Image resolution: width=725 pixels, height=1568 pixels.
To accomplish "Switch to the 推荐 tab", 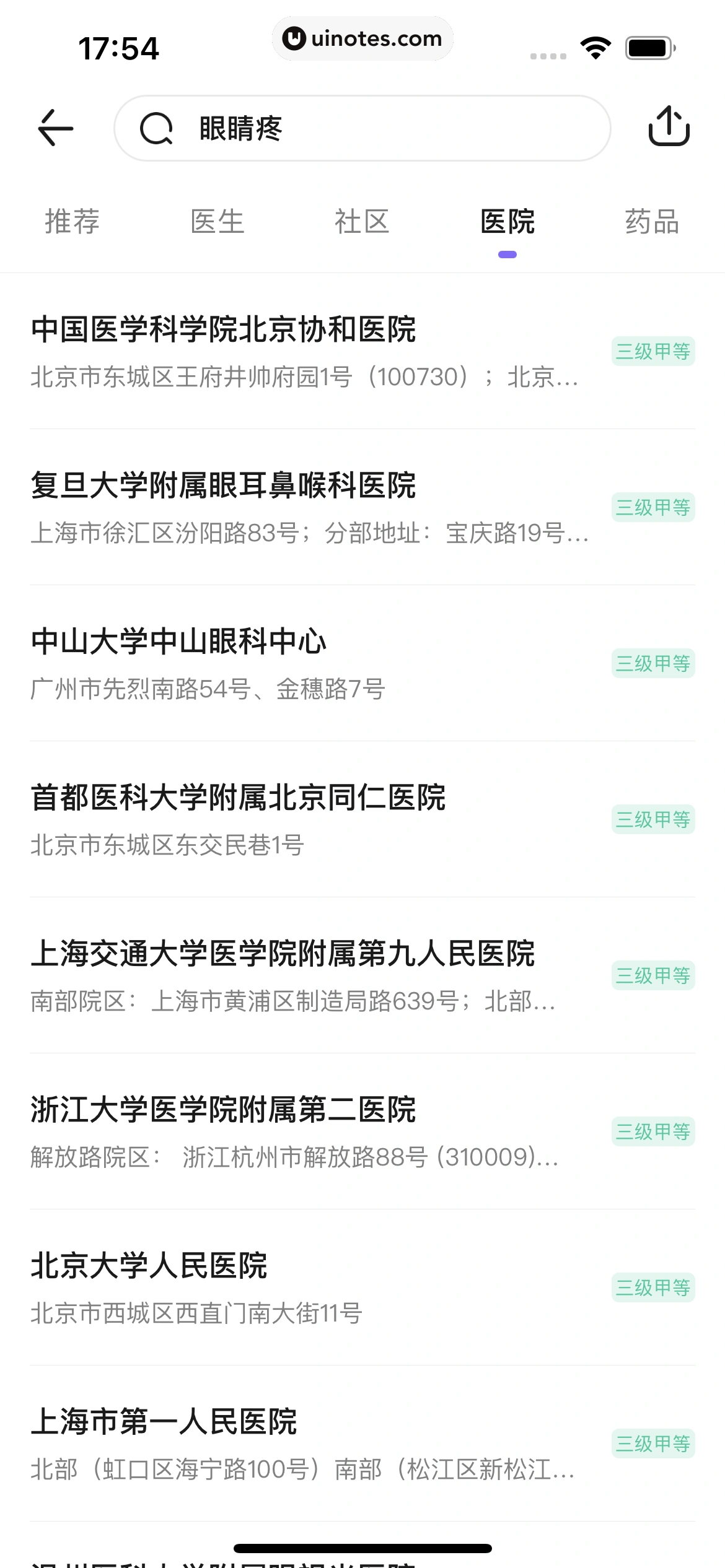I will pos(72,222).
